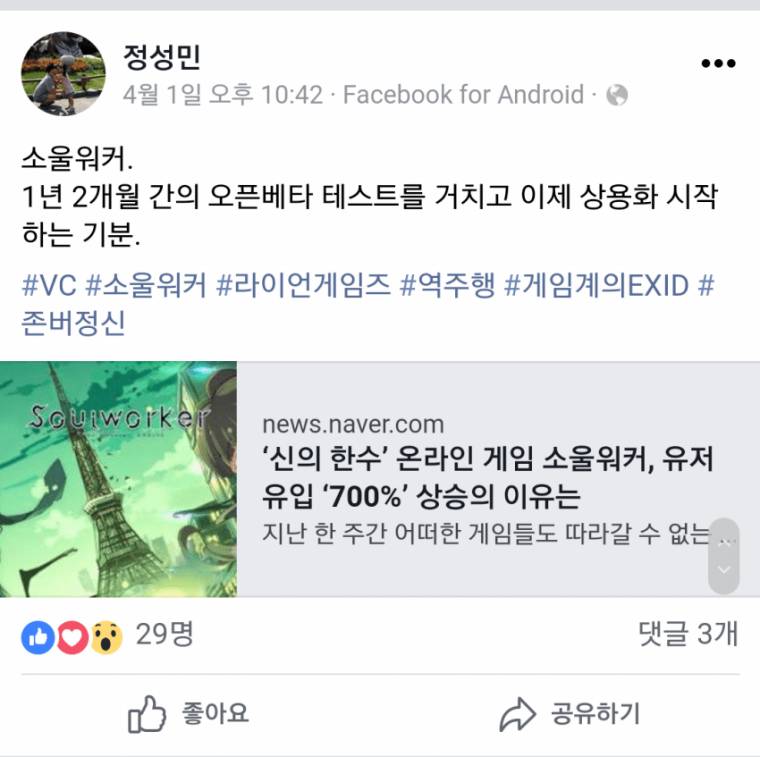Share the post with 공유하기
The width and height of the screenshot is (760, 757).
point(569,714)
